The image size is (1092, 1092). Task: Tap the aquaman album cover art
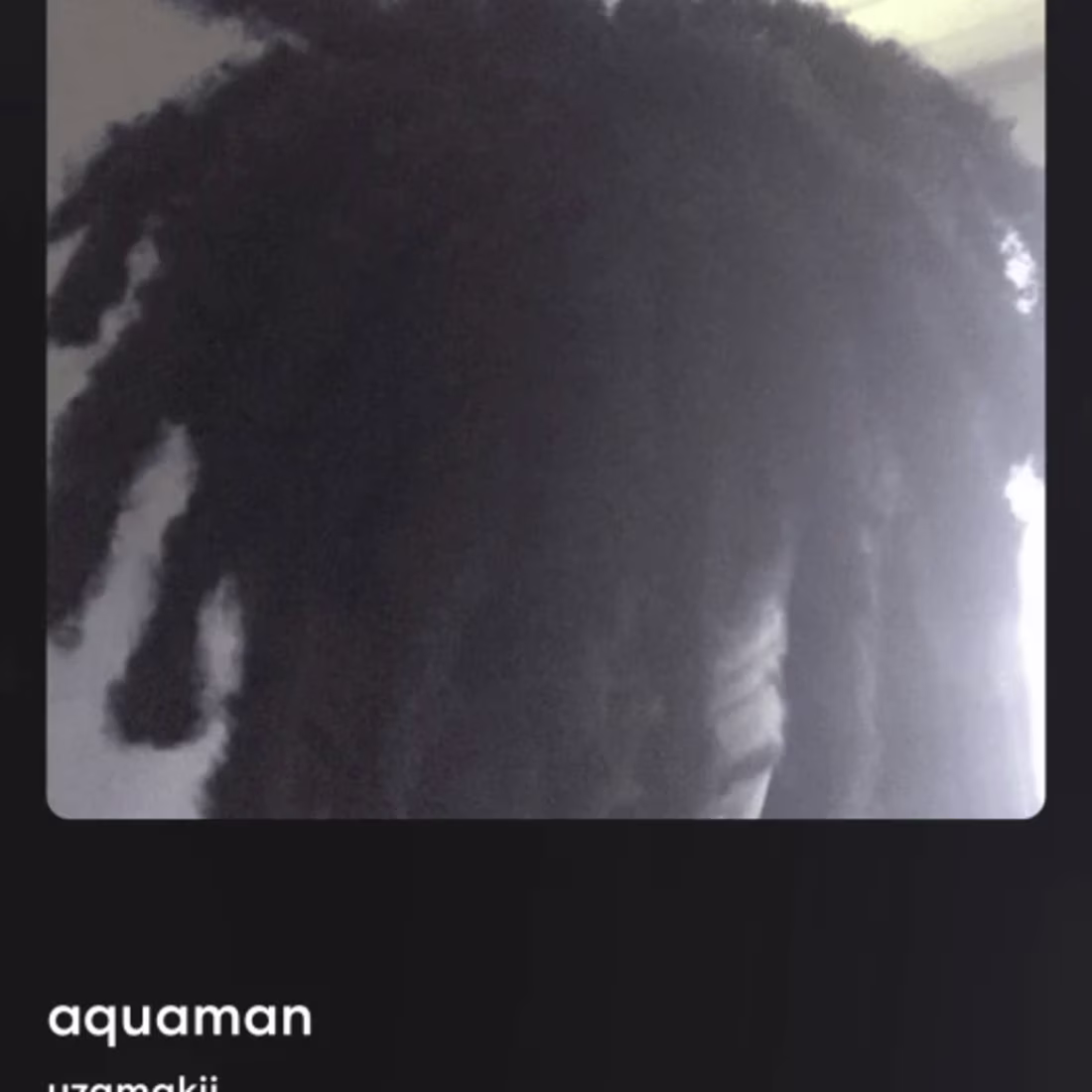click(546, 407)
